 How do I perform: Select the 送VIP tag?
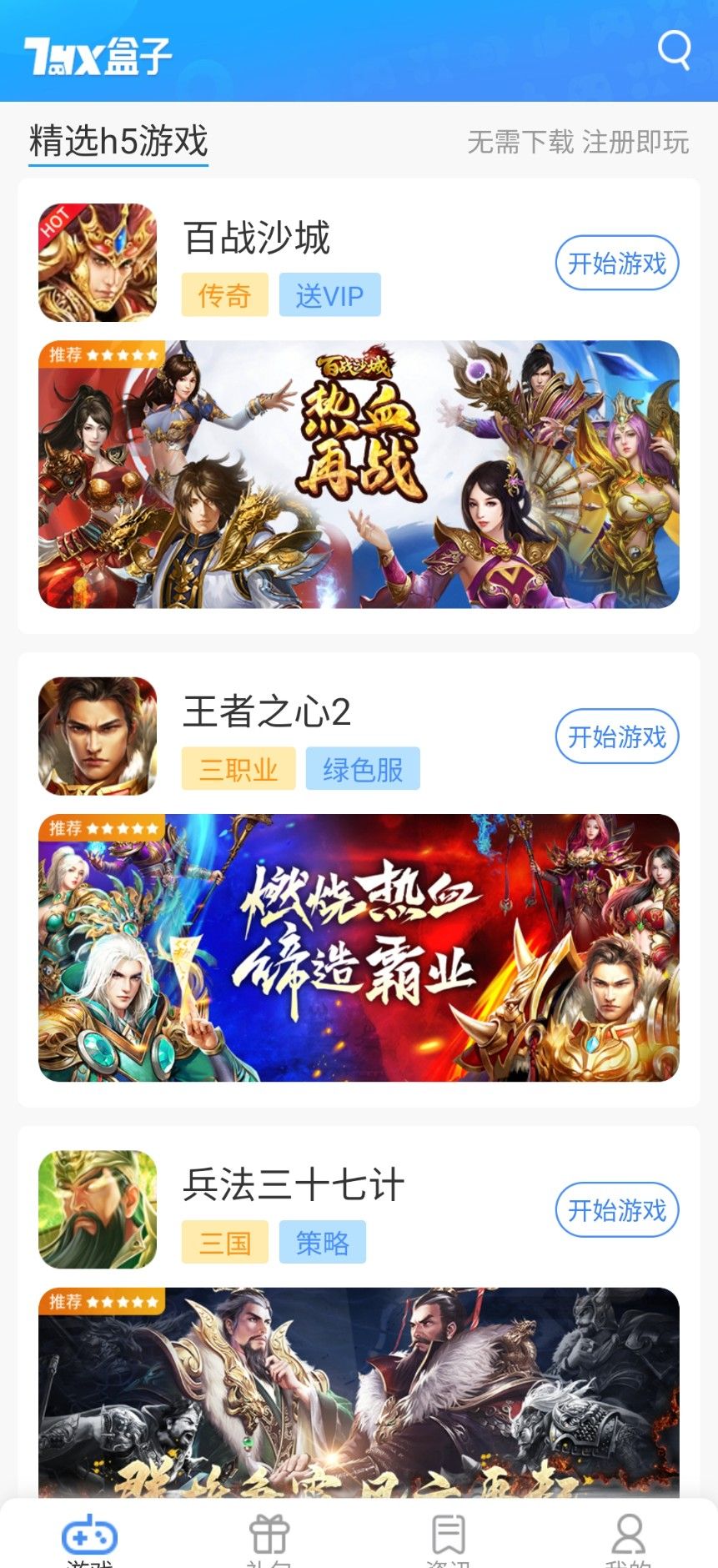pyautogui.click(x=329, y=294)
